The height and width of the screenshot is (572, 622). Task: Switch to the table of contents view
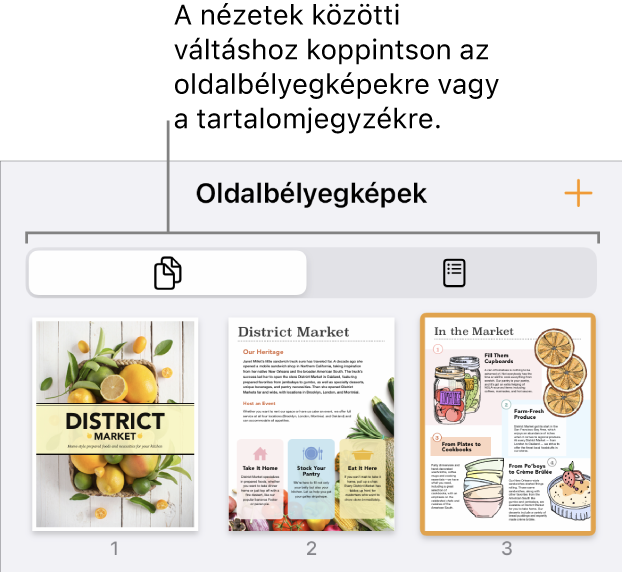tap(454, 271)
